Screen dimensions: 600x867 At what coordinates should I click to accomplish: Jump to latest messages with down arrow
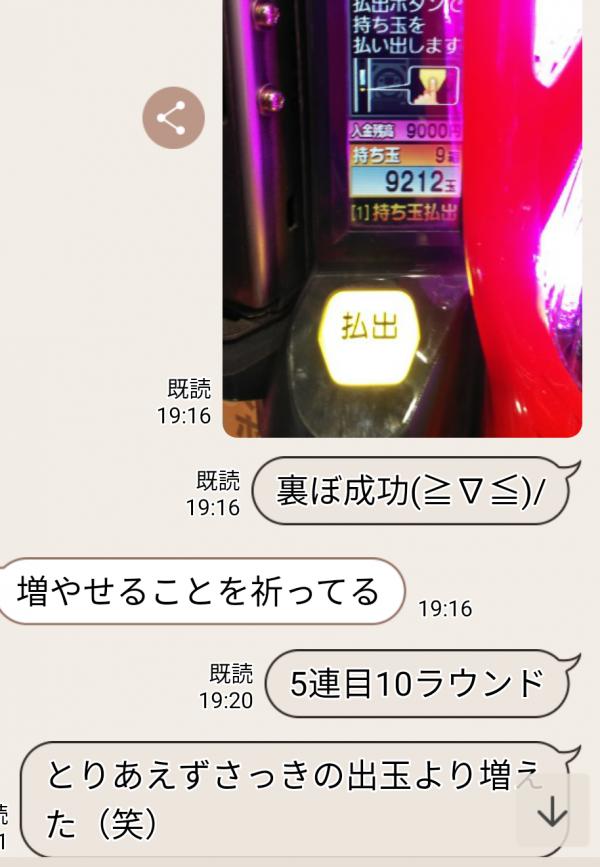pyautogui.click(x=552, y=811)
